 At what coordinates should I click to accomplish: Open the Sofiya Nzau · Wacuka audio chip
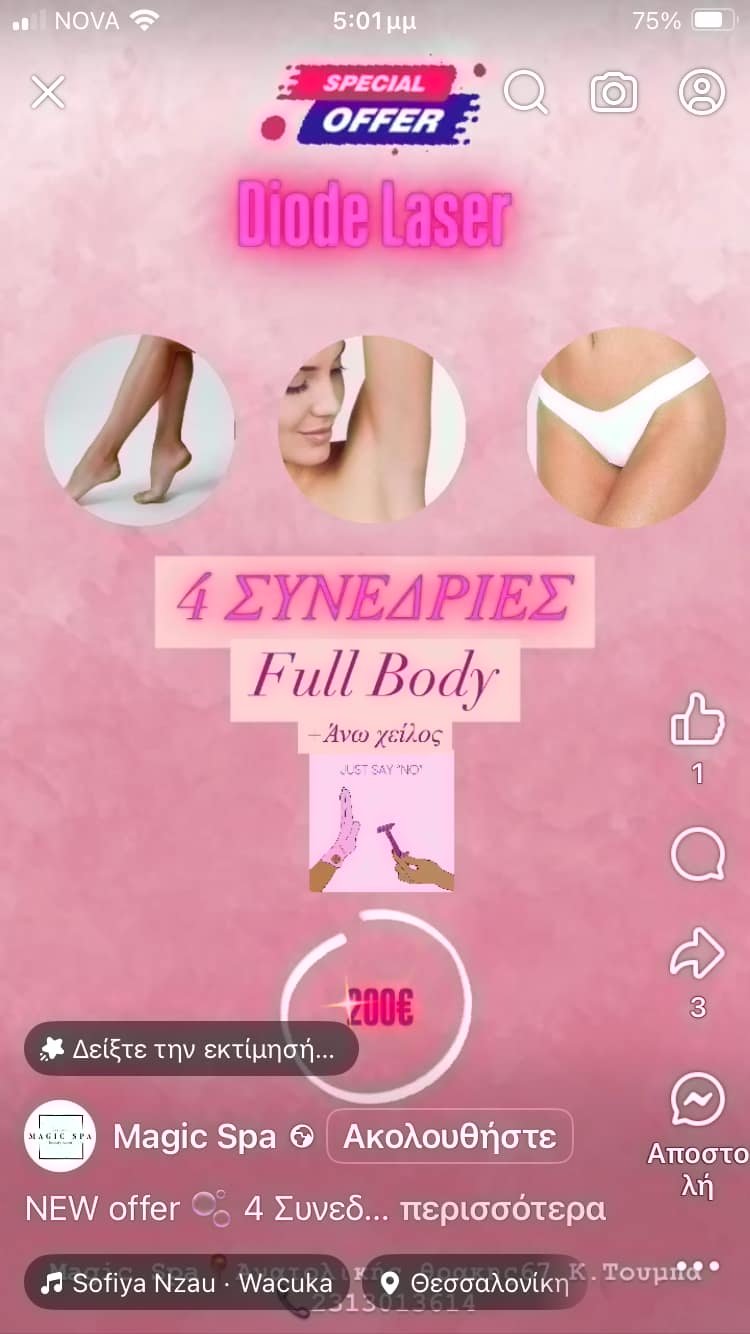click(x=186, y=1283)
